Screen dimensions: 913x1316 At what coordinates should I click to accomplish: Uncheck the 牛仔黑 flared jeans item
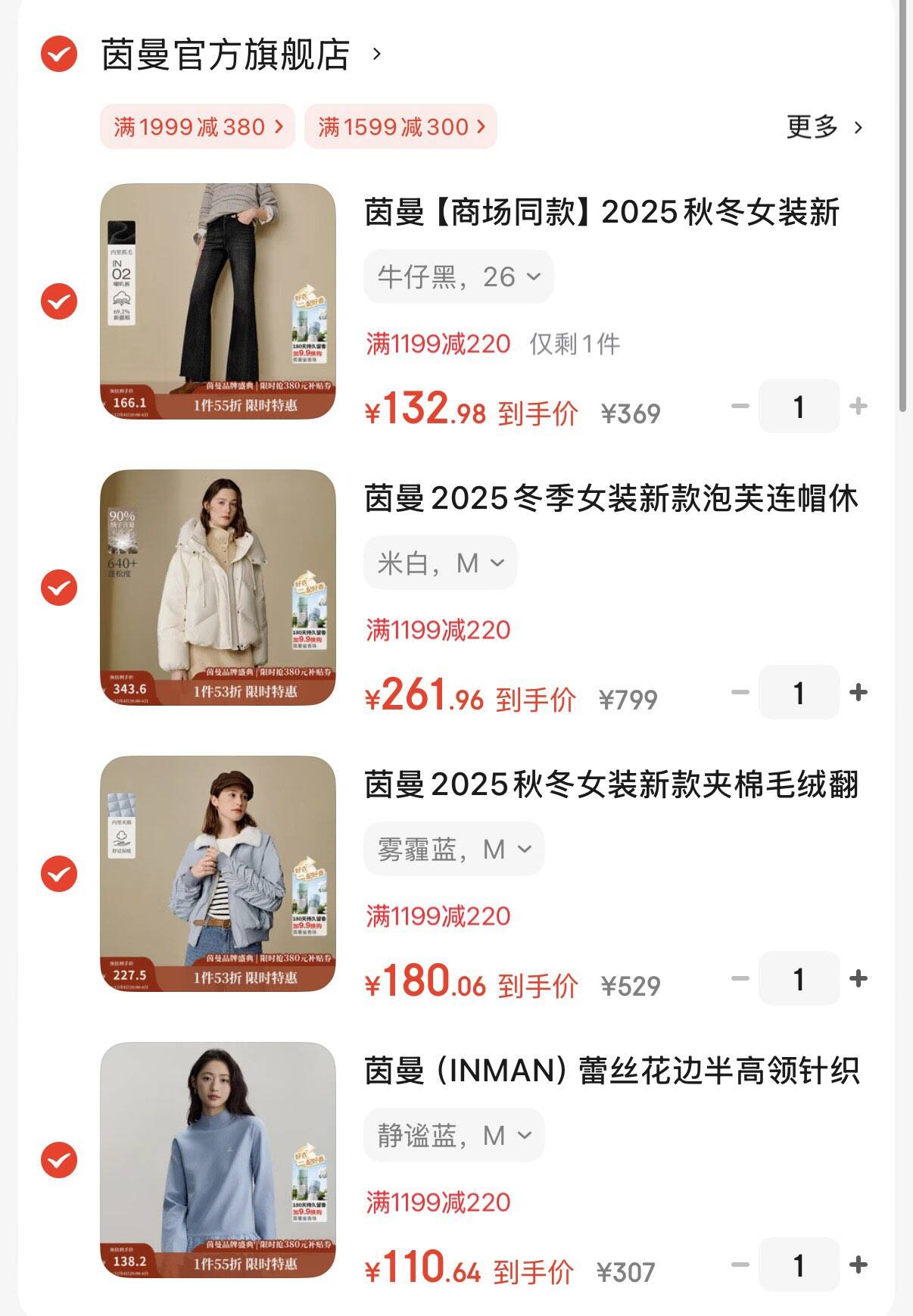click(59, 301)
